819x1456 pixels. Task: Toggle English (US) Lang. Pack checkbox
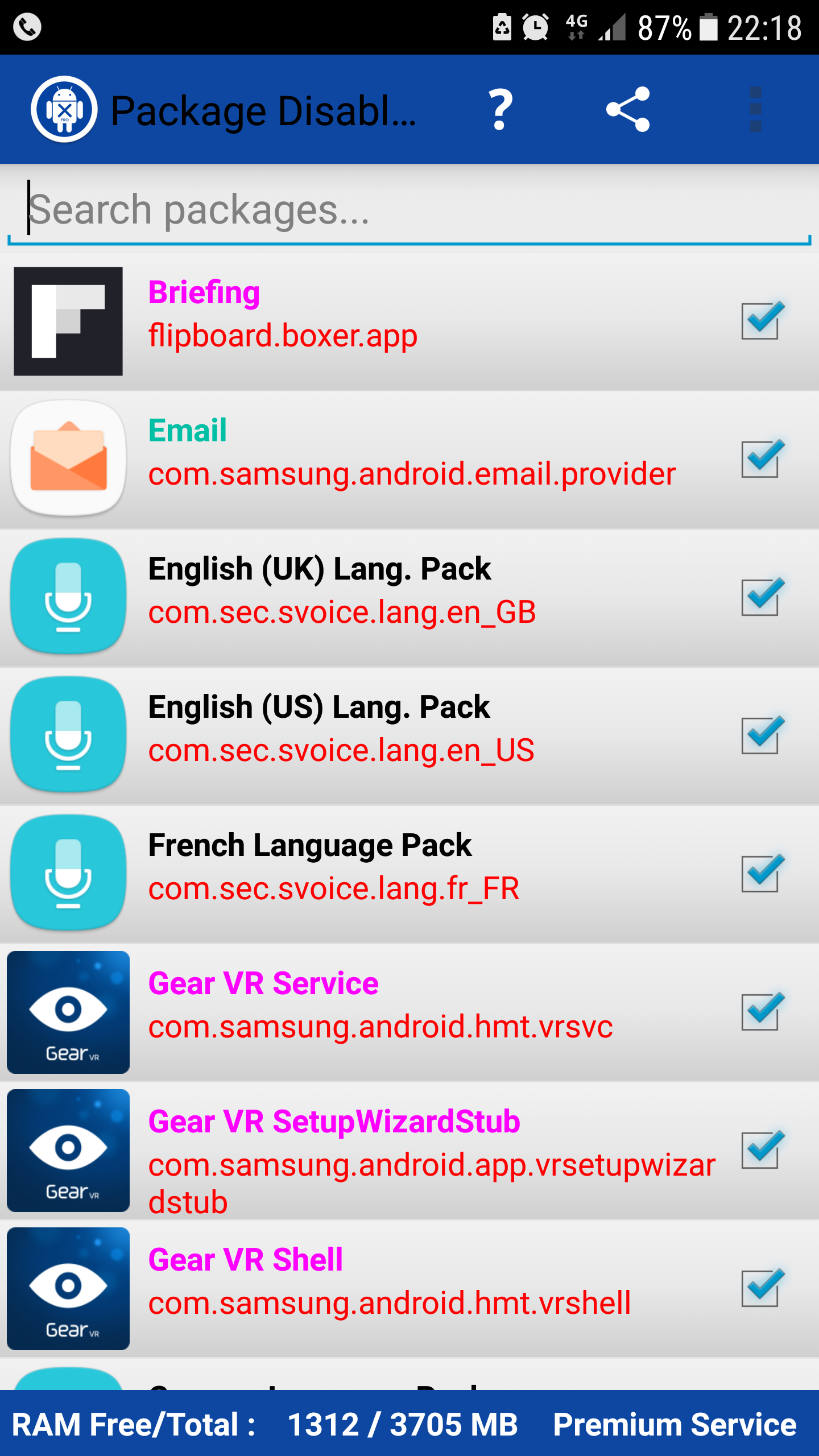pos(761,736)
